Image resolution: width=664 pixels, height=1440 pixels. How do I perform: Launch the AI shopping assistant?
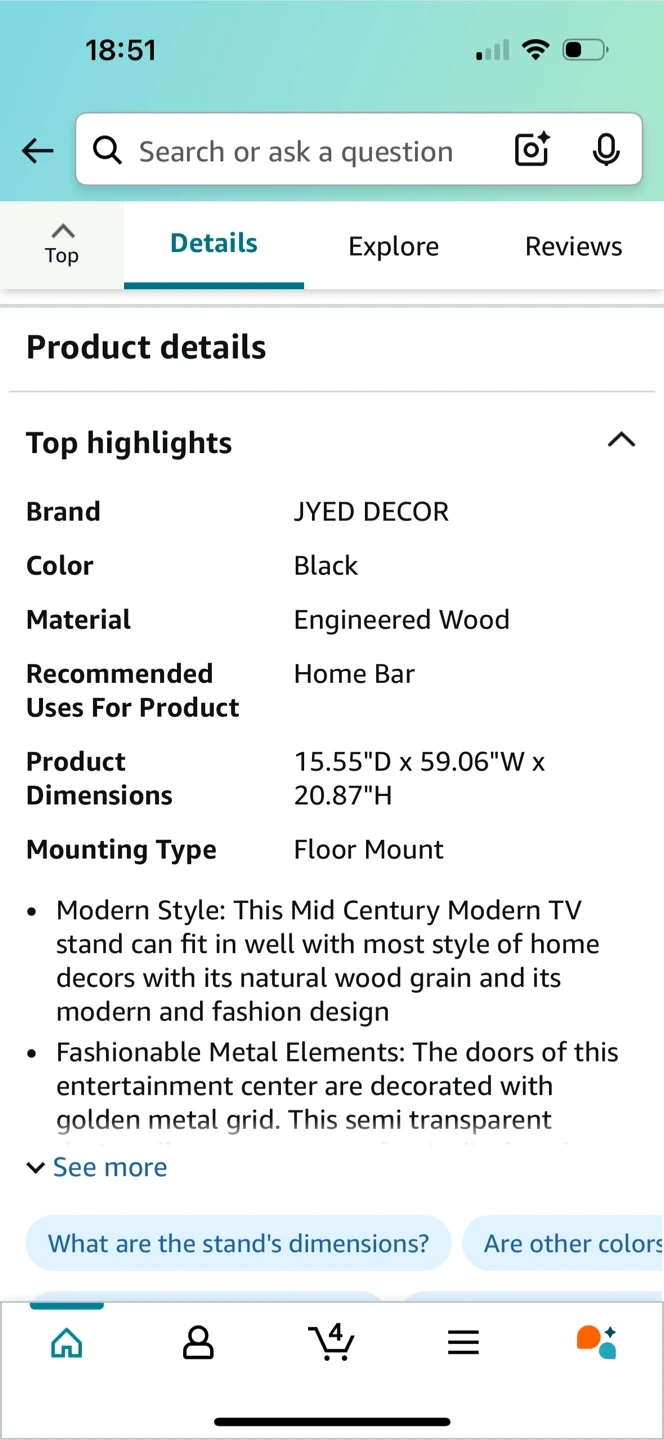tap(596, 1342)
